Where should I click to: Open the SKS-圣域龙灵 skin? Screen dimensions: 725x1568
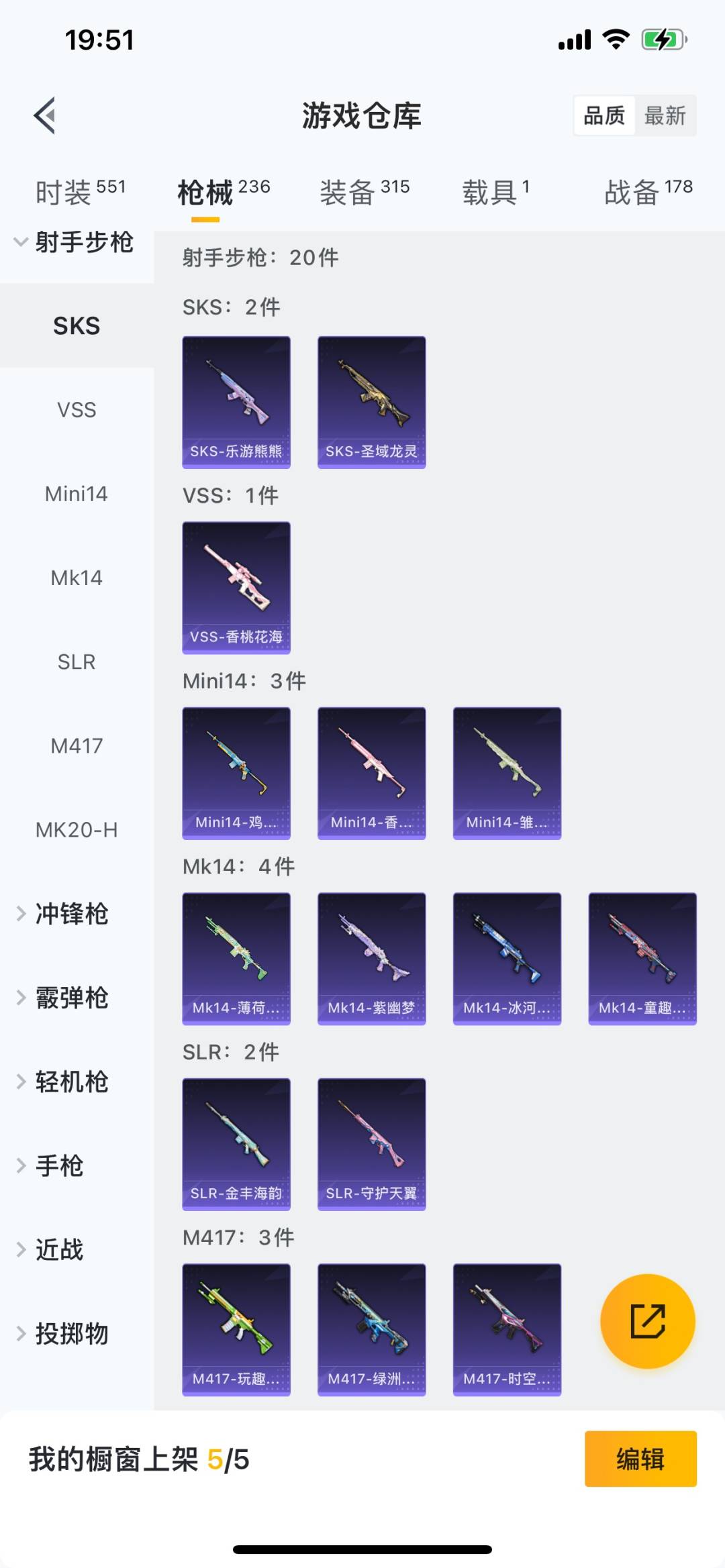[x=371, y=402]
